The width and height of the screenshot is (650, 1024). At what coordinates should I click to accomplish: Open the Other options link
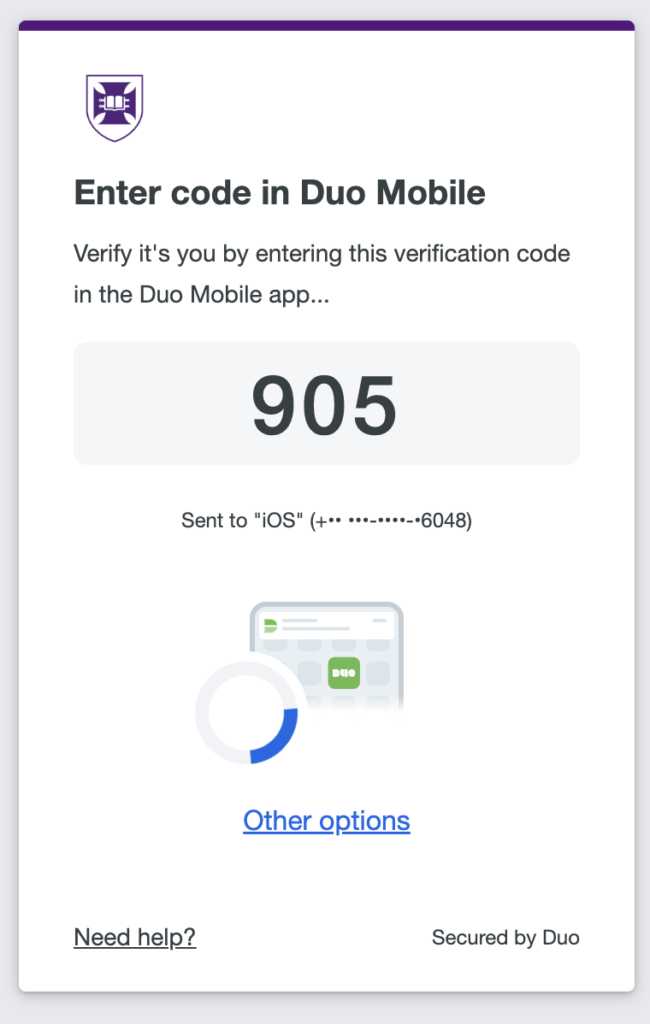point(326,821)
